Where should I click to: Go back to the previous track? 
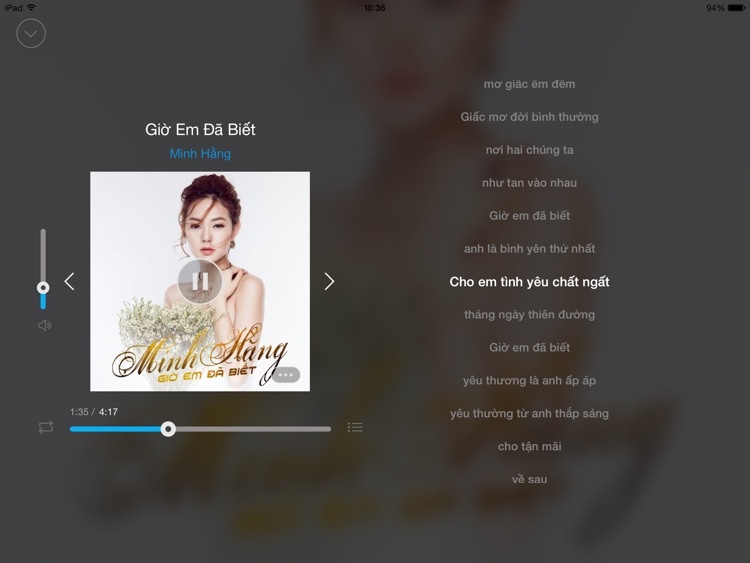click(69, 281)
